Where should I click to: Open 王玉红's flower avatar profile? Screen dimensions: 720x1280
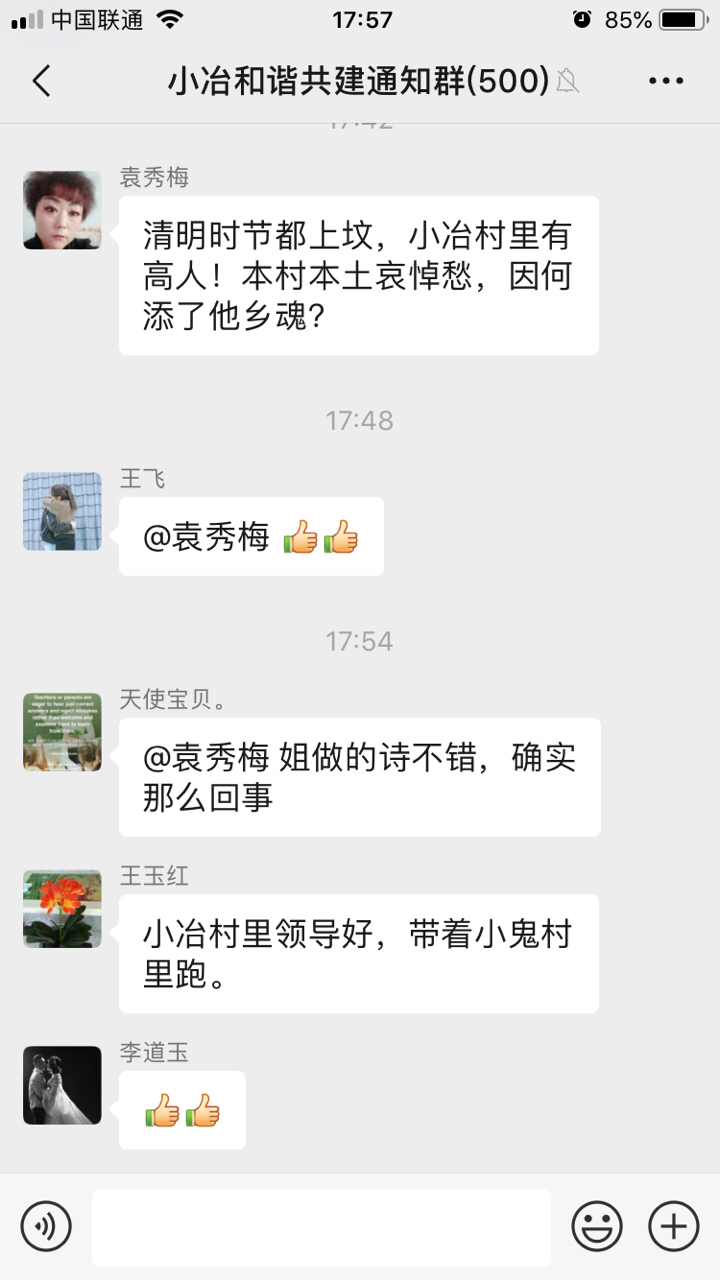(x=62, y=908)
